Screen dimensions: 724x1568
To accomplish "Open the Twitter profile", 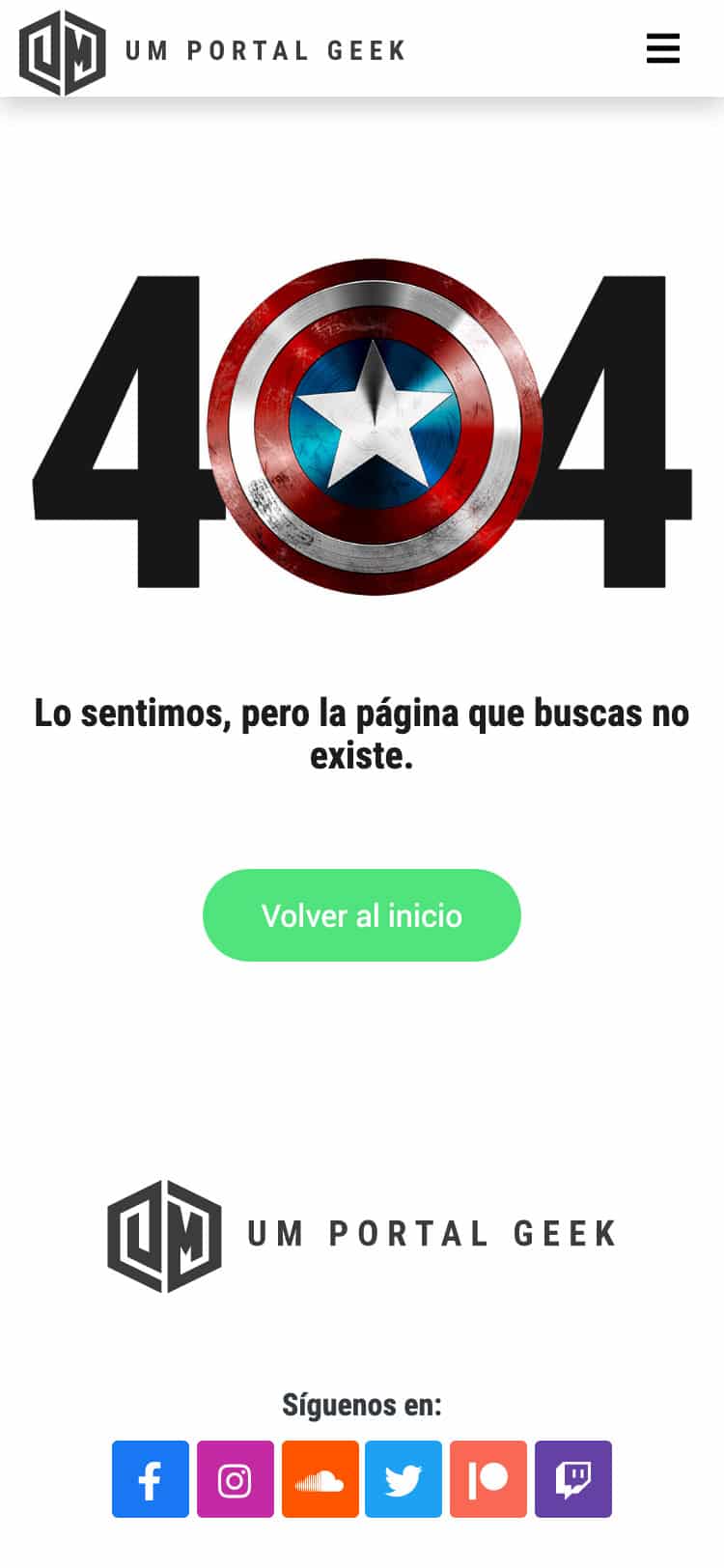I will (404, 1479).
